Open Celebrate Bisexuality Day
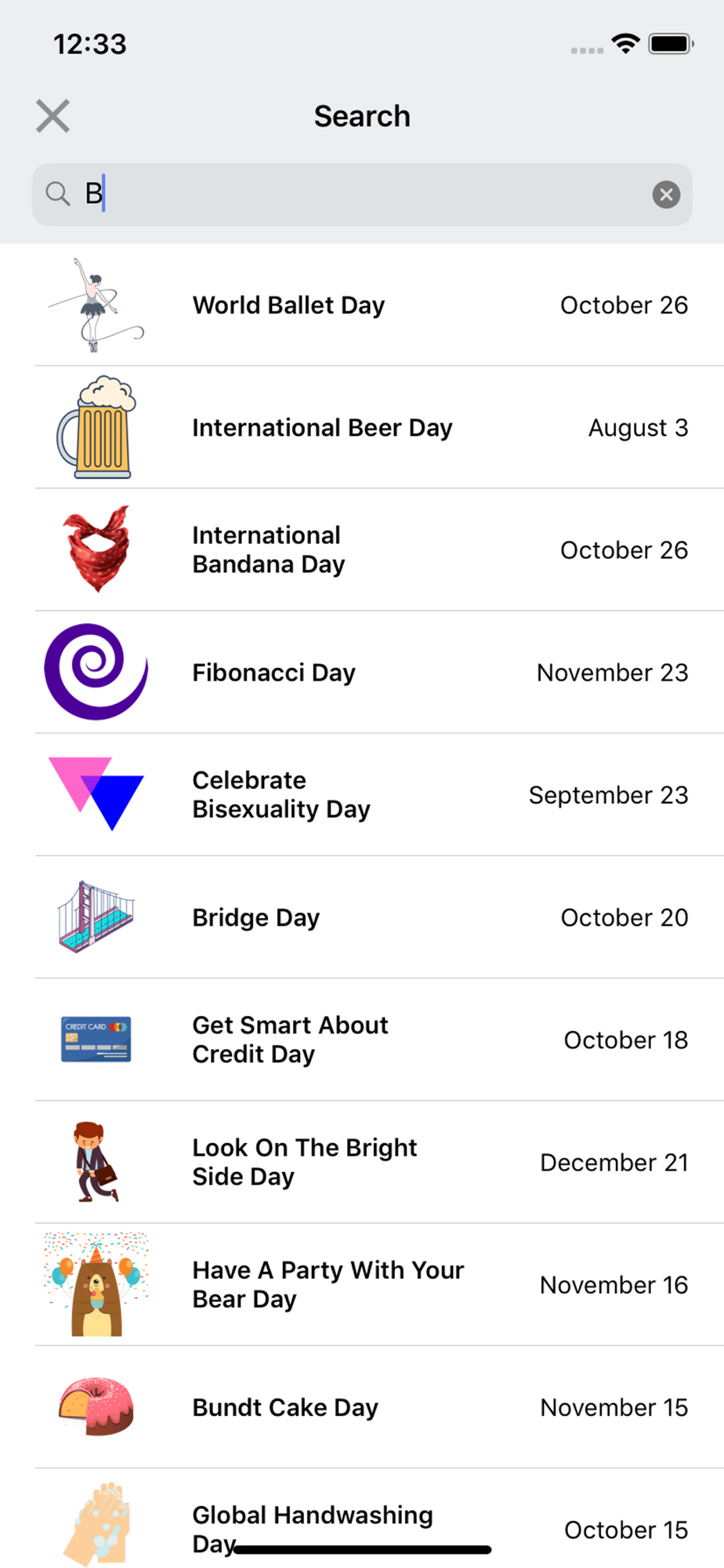Image resolution: width=724 pixels, height=1568 pixels. (x=362, y=794)
